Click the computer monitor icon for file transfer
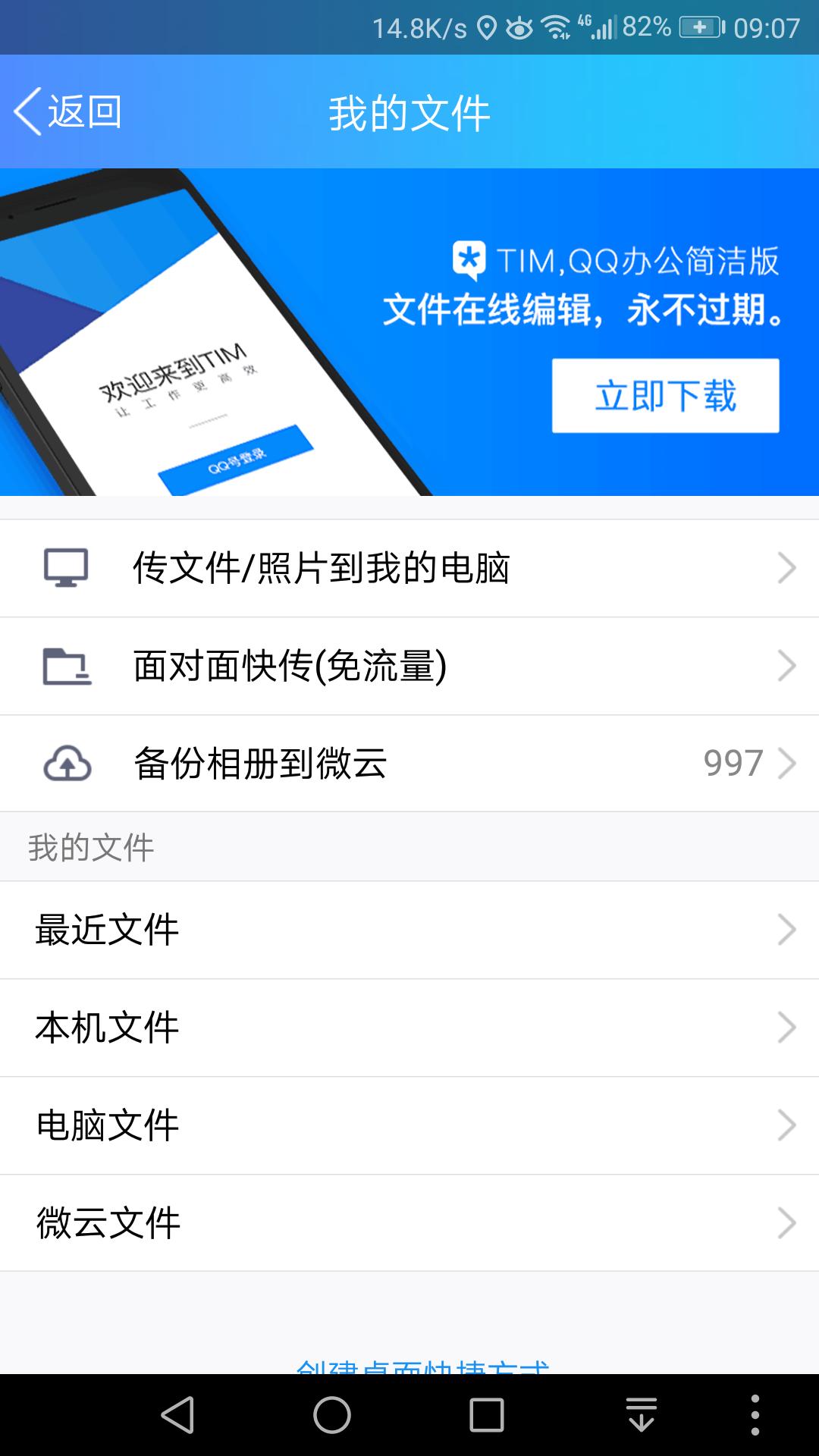This screenshot has width=819, height=1456. pos(67,567)
